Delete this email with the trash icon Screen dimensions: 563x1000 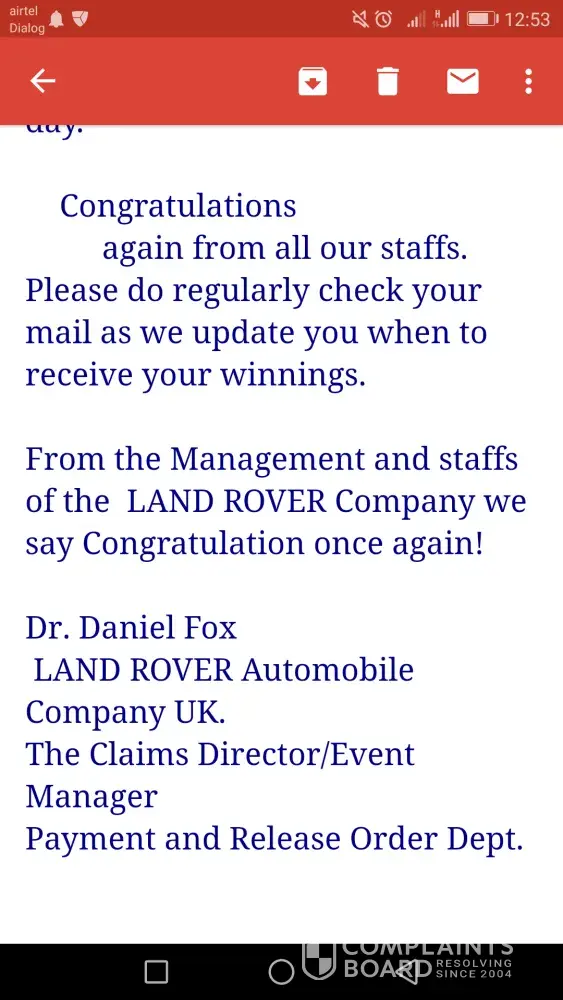[x=388, y=82]
